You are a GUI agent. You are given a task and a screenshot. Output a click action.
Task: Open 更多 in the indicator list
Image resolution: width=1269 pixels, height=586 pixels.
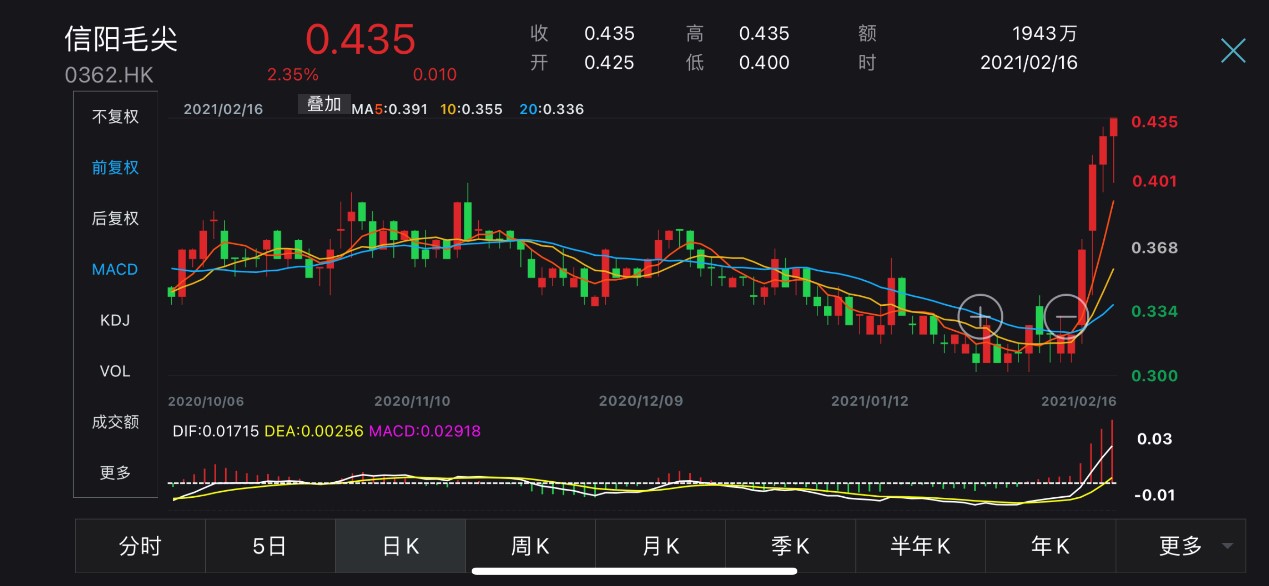(116, 473)
